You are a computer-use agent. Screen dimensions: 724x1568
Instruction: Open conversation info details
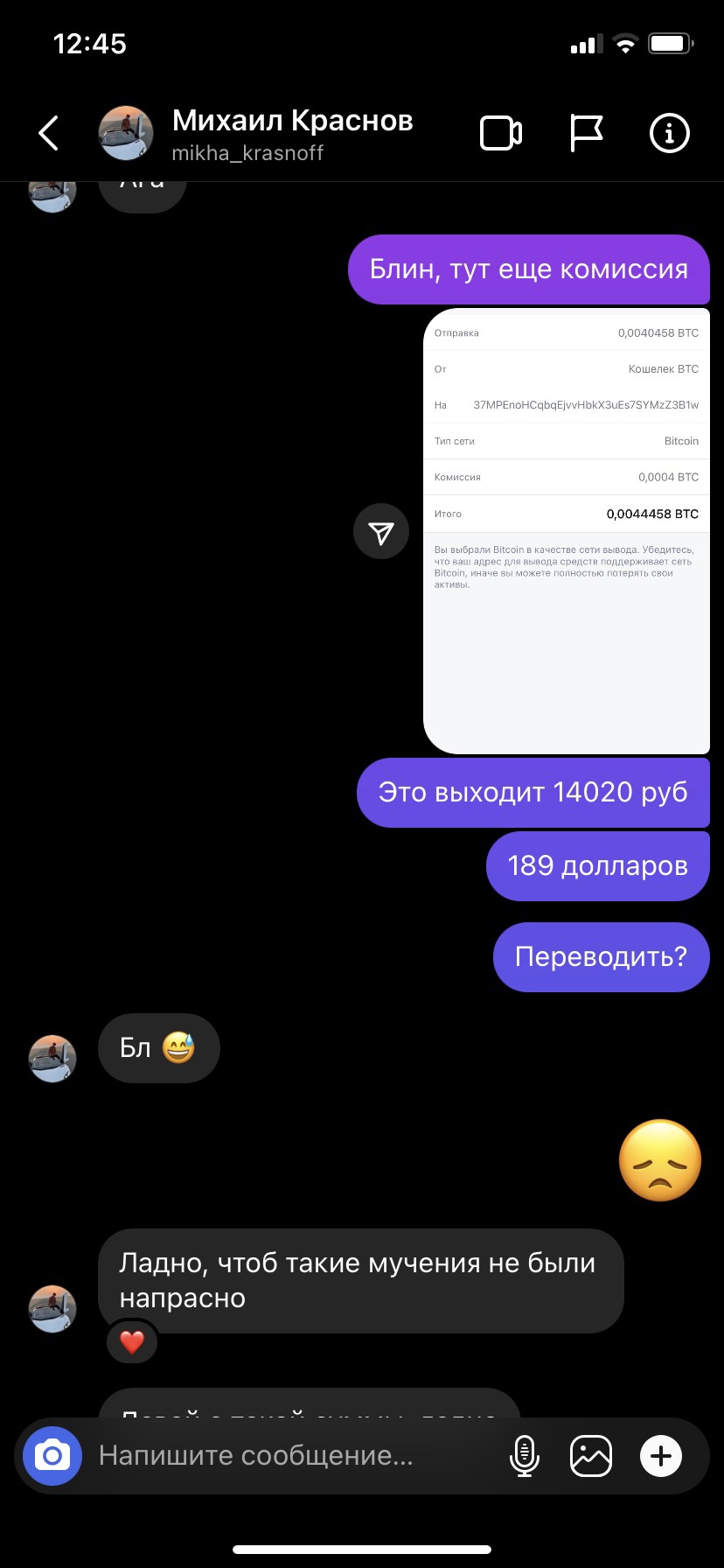coord(670,134)
